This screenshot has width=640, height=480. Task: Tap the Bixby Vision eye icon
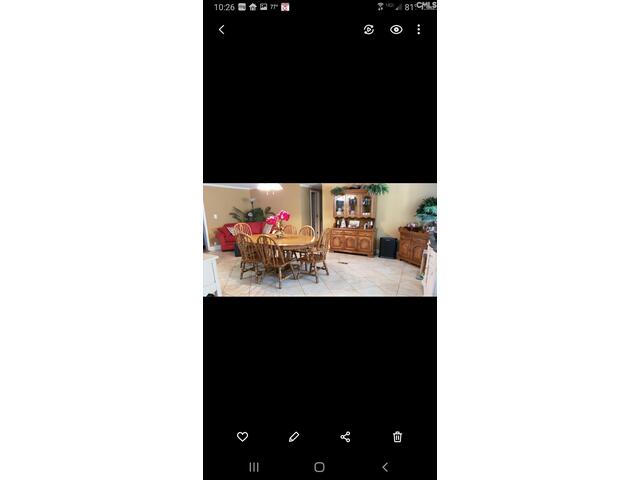[396, 30]
